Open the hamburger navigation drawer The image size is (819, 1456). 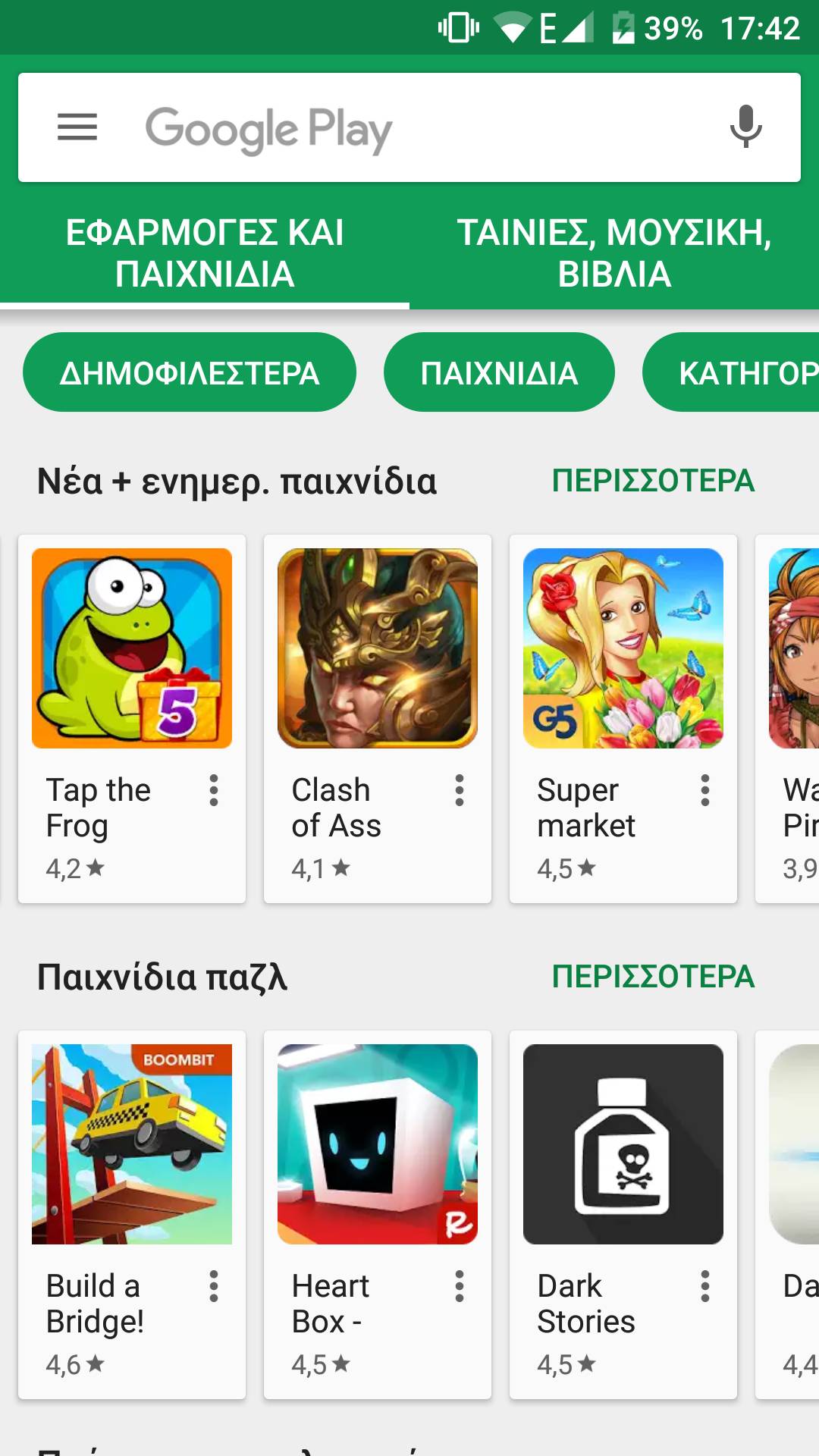pos(77,127)
